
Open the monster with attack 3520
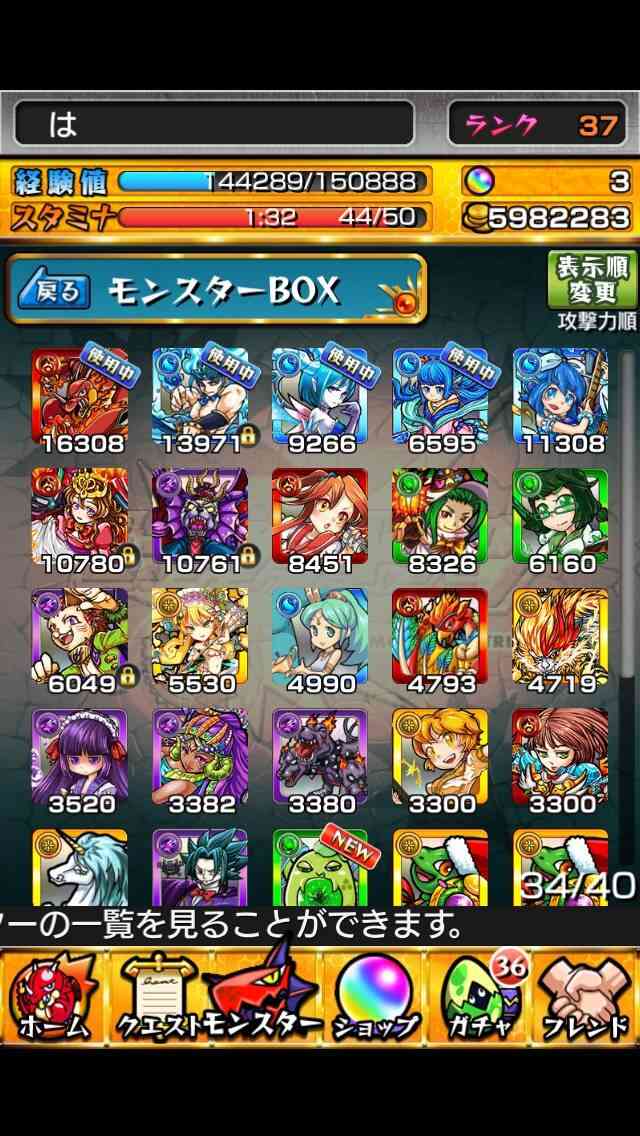(x=80, y=757)
